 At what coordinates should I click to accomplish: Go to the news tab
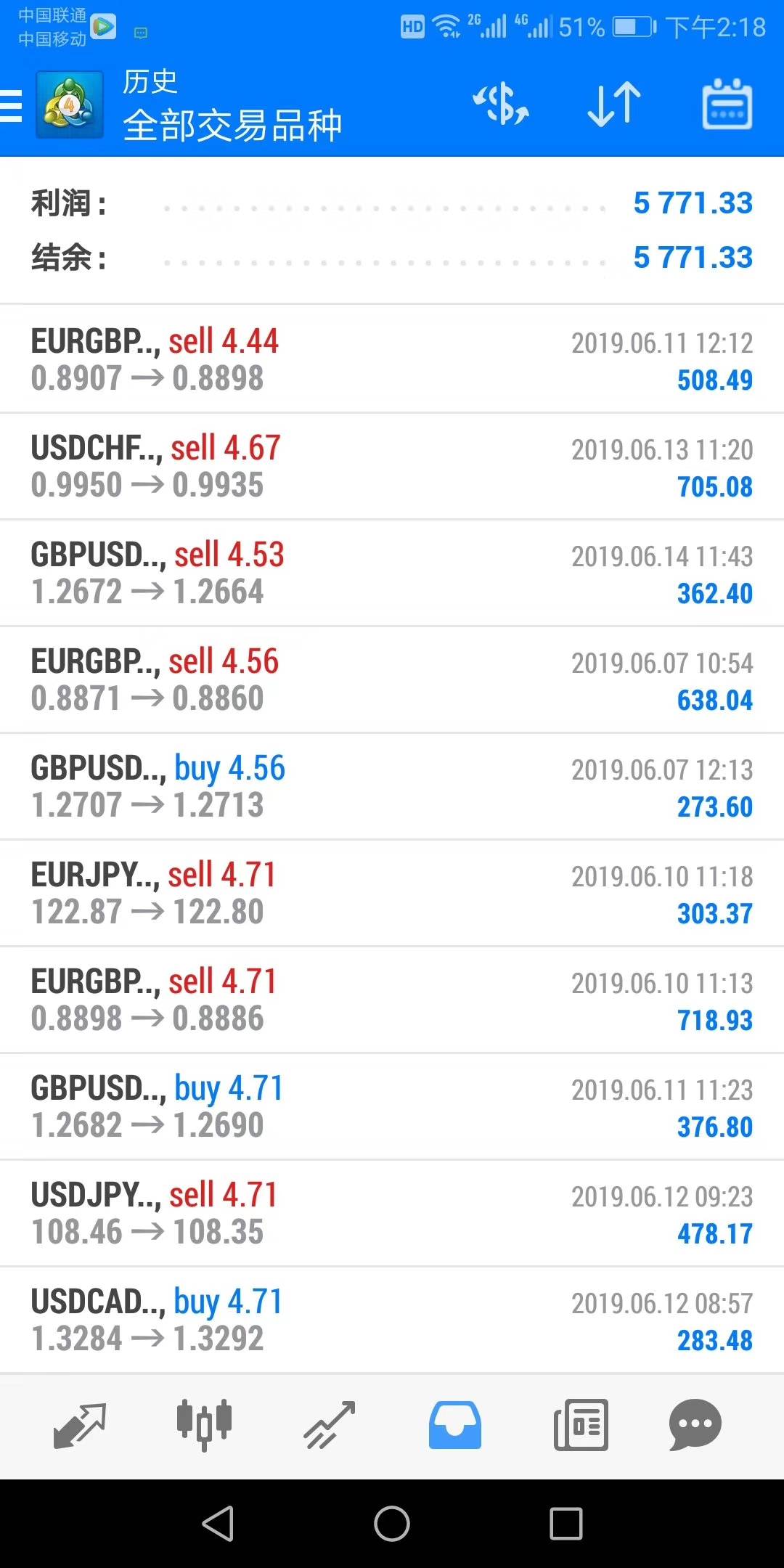pos(581,1426)
